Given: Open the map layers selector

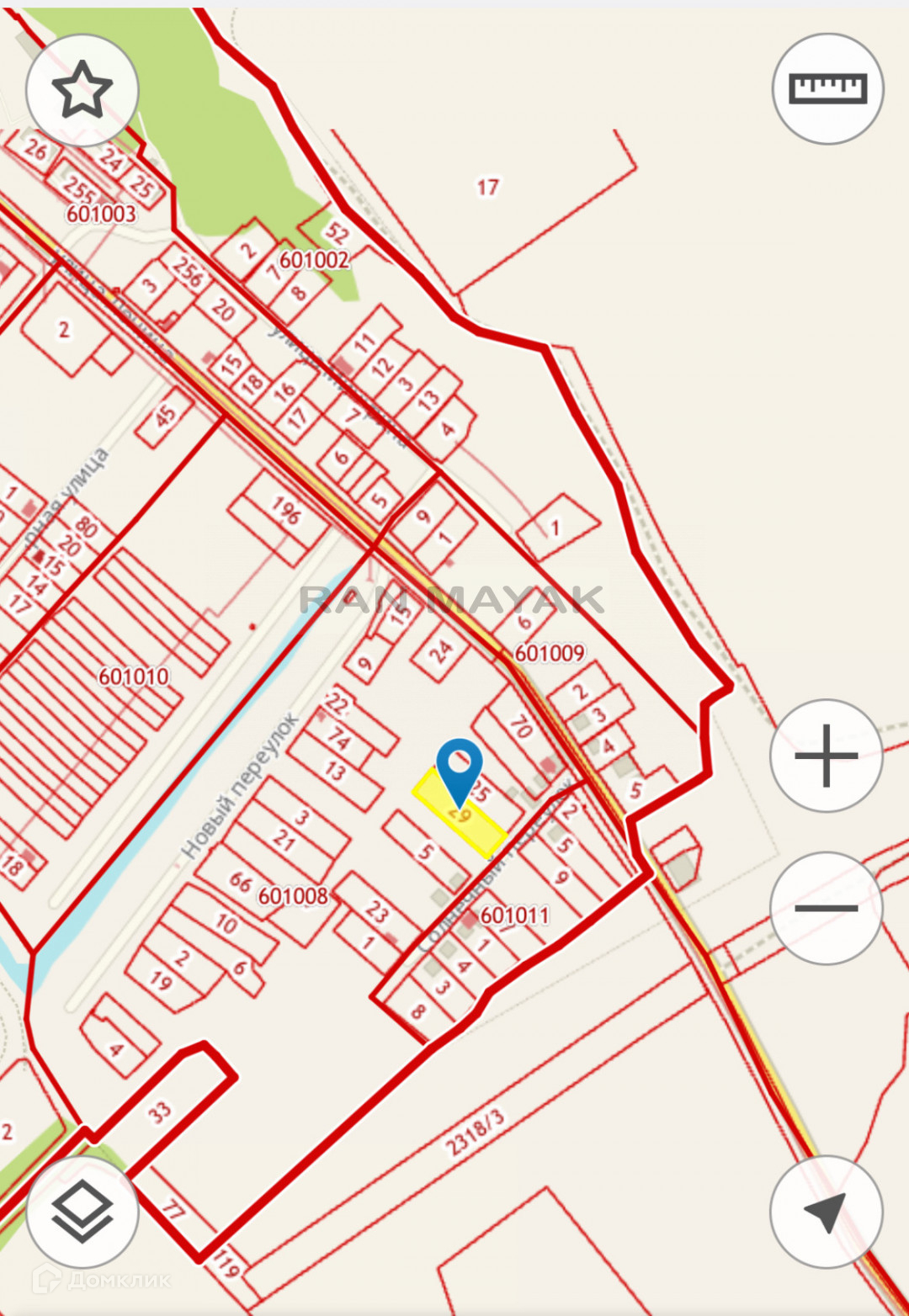Looking at the screenshot, I should [82, 1212].
